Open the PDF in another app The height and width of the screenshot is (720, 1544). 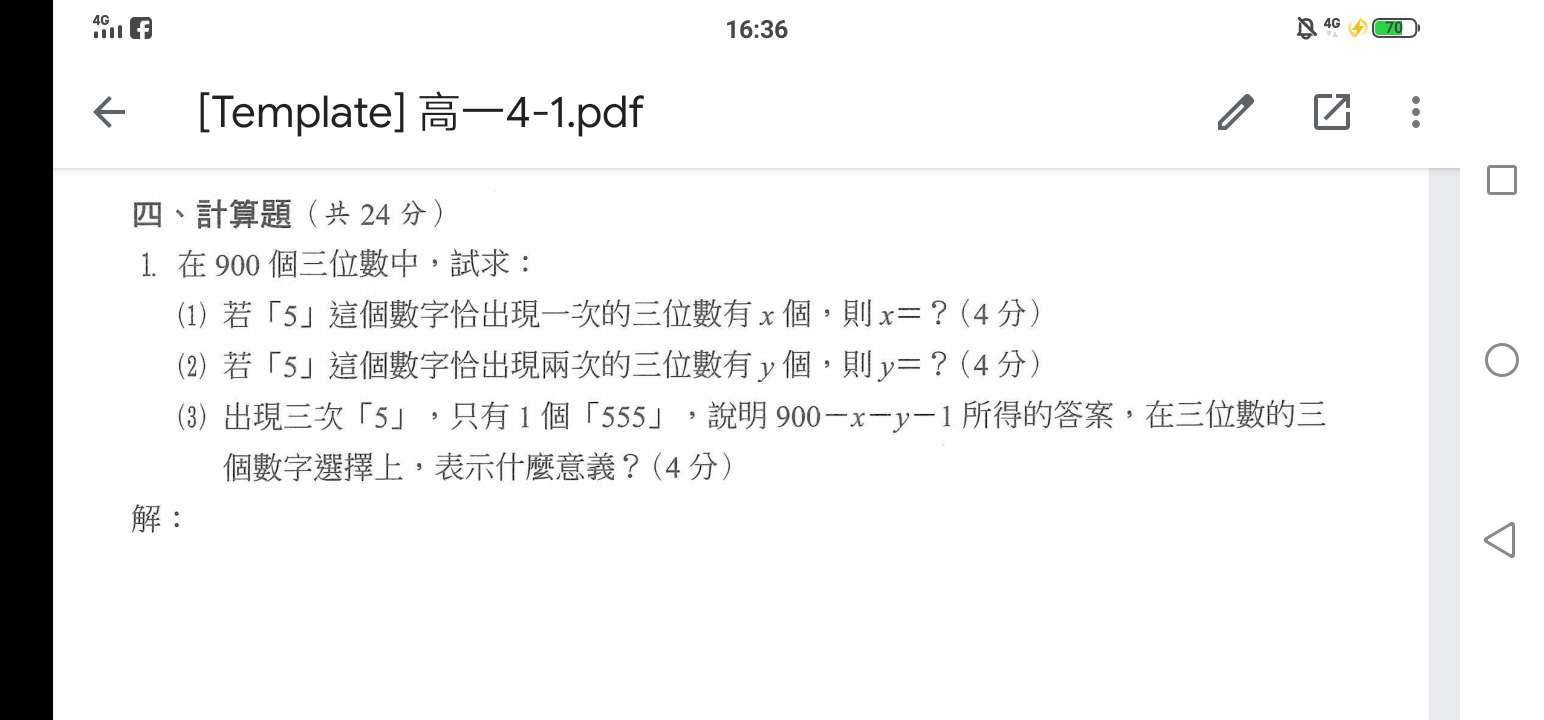[x=1331, y=112]
